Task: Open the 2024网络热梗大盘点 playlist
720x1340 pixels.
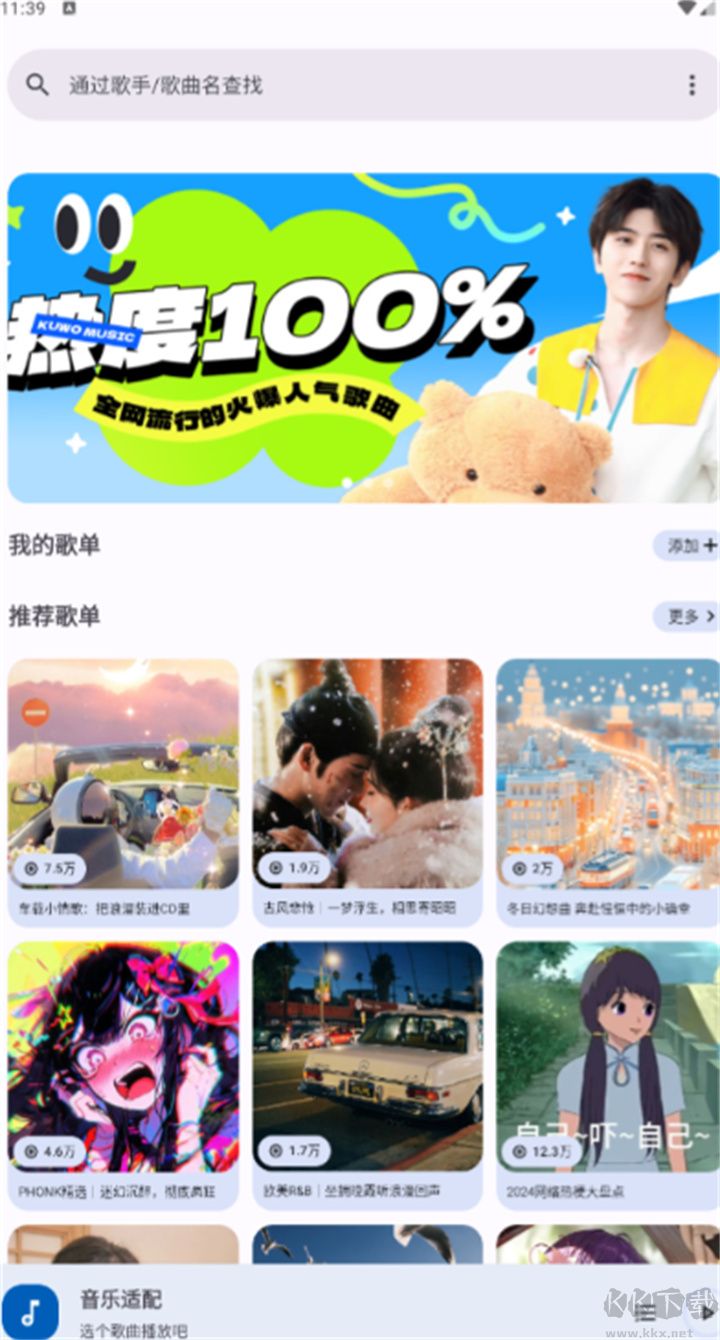Action: pos(607,1058)
